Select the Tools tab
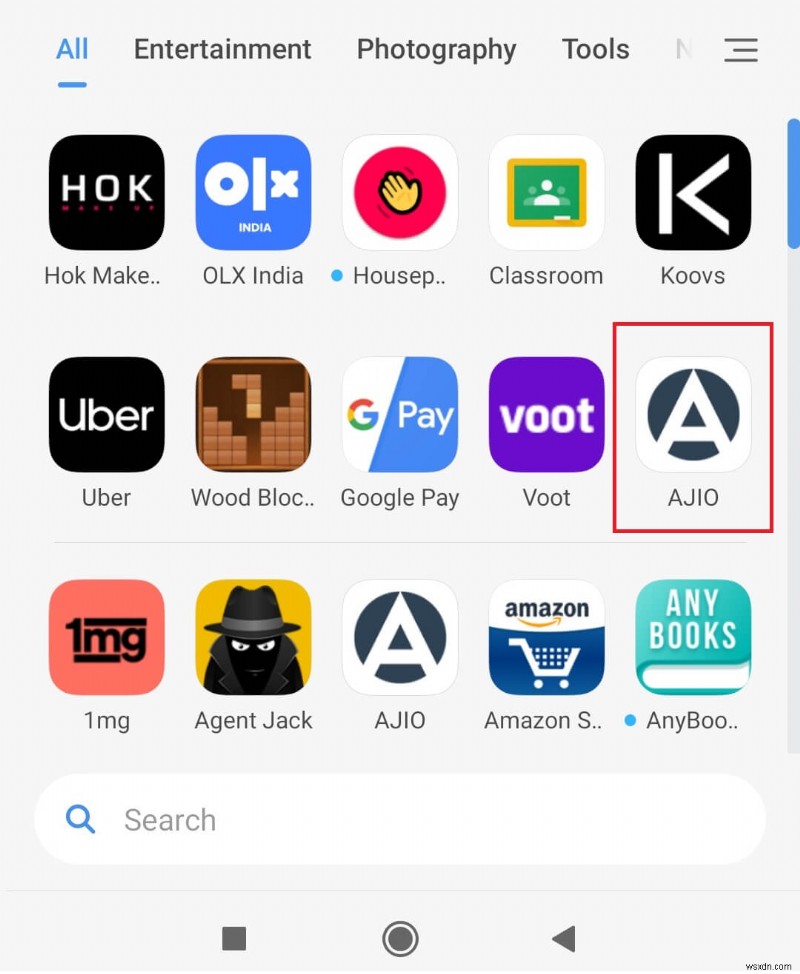 pos(595,49)
